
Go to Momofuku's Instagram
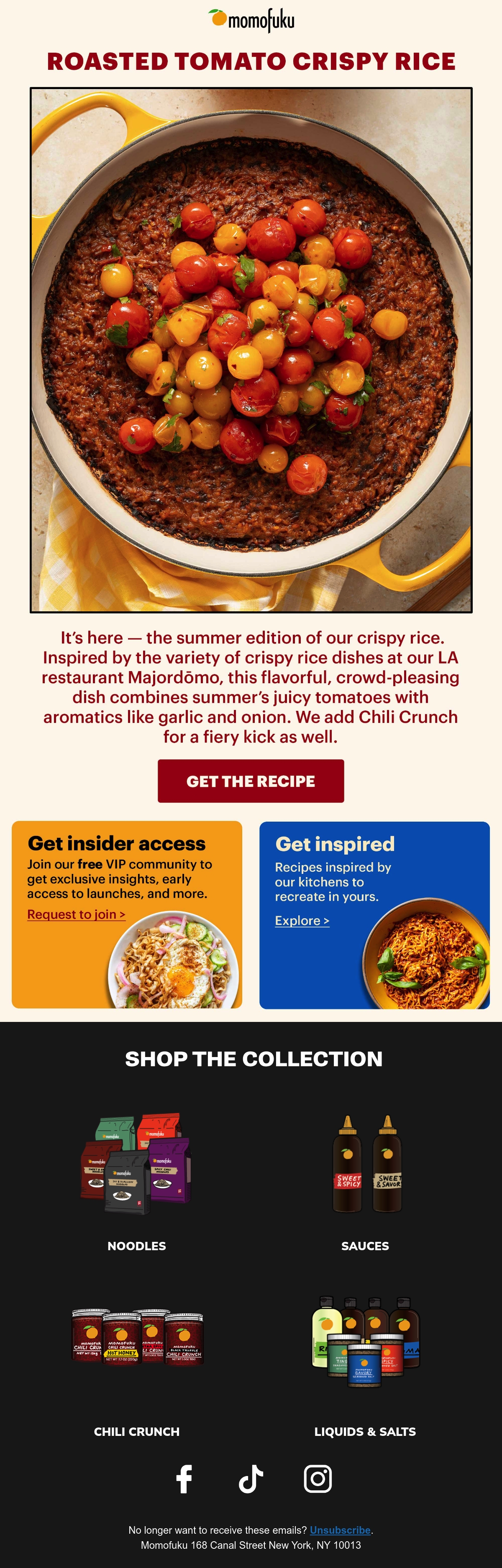(x=318, y=1479)
